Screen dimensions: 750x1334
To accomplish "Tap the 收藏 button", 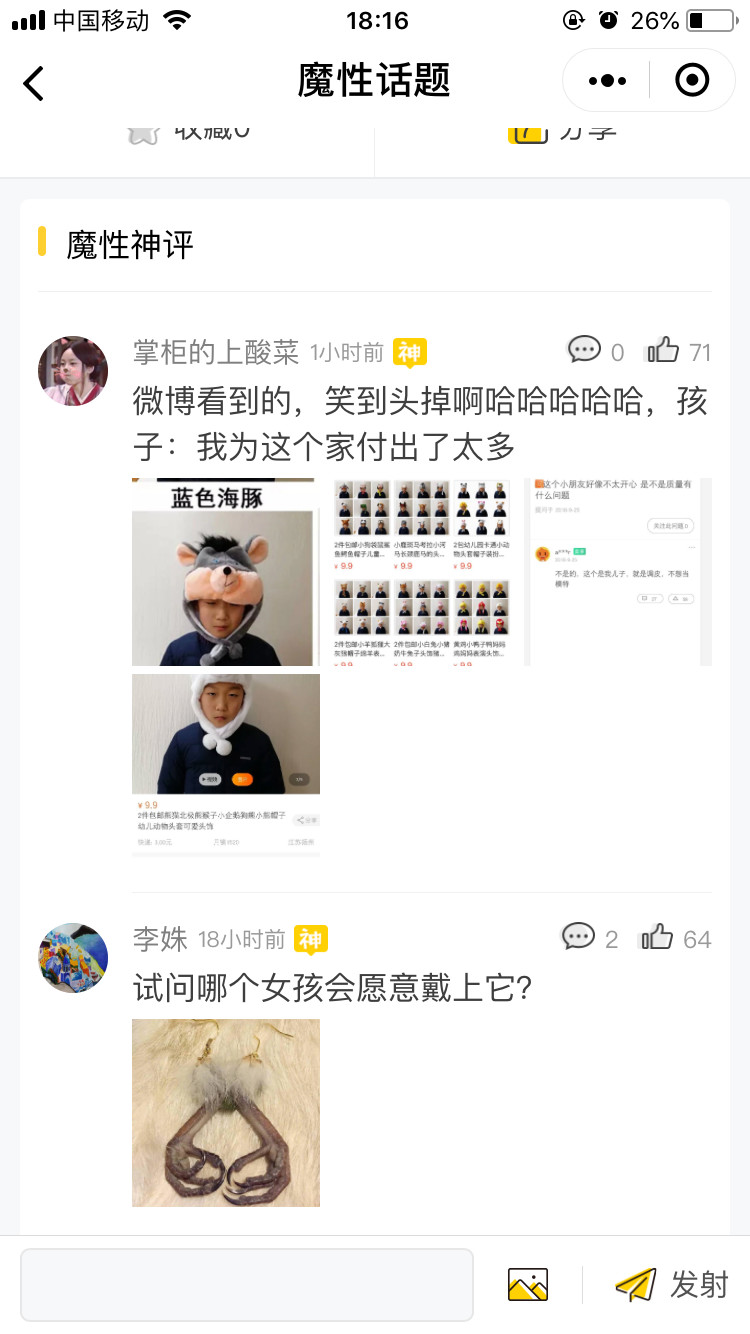I will pyautogui.click(x=190, y=132).
